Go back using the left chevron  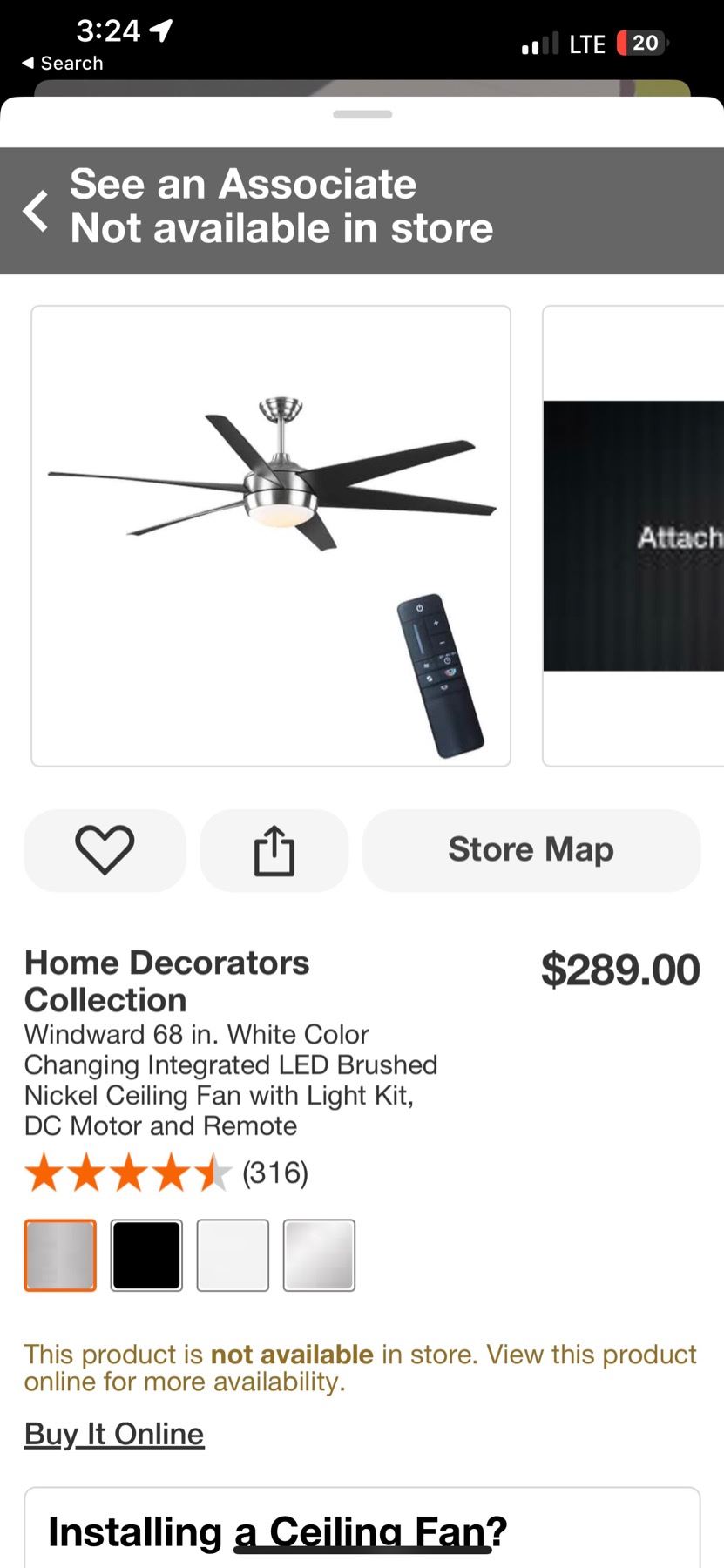[37, 210]
